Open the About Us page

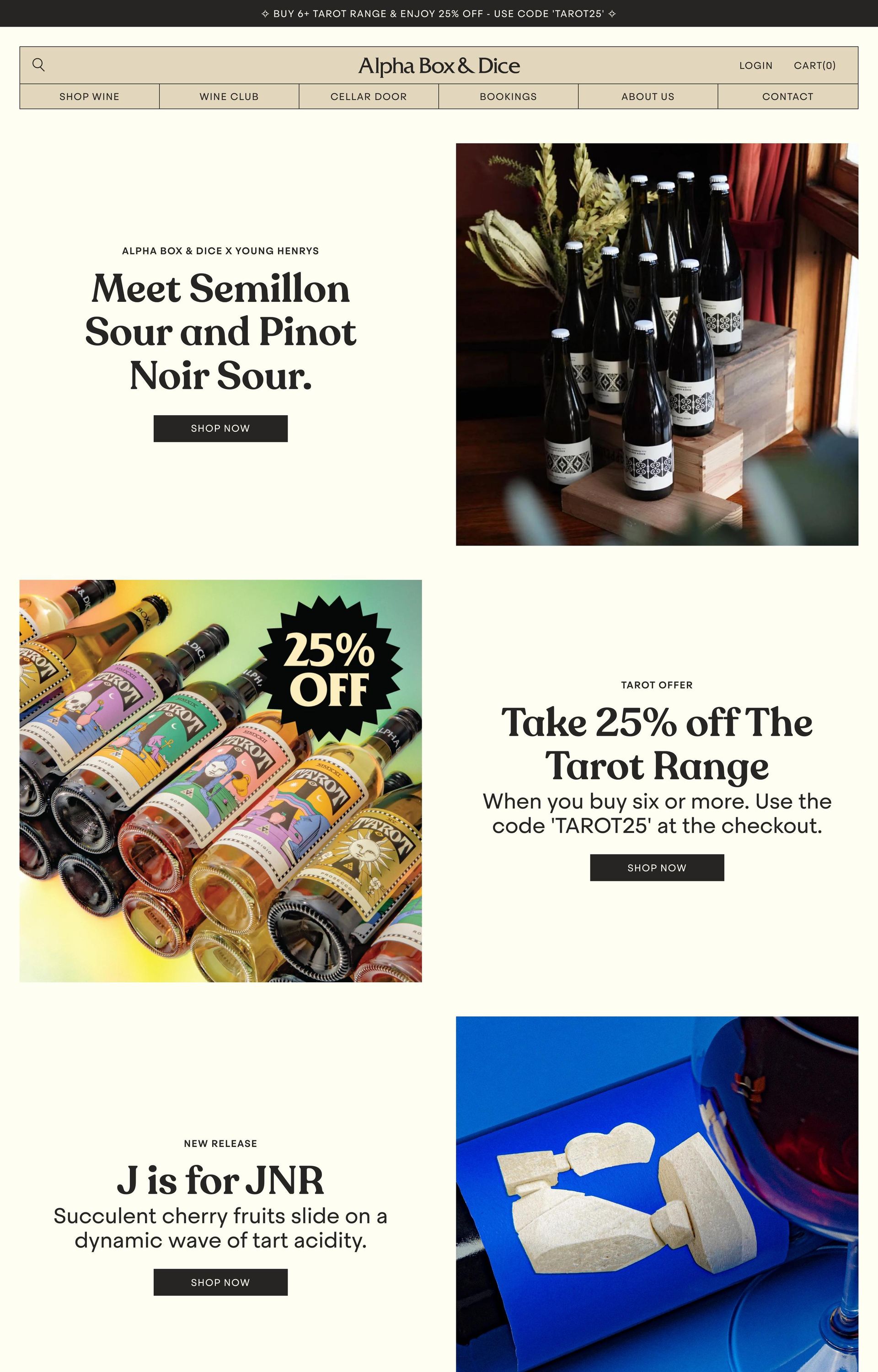point(648,96)
